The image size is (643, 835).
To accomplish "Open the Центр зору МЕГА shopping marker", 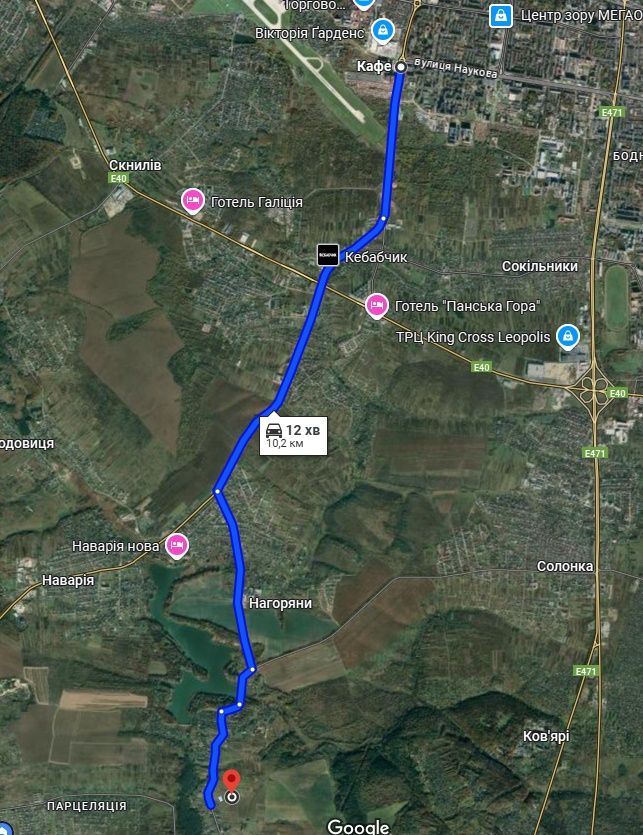I will click(500, 16).
